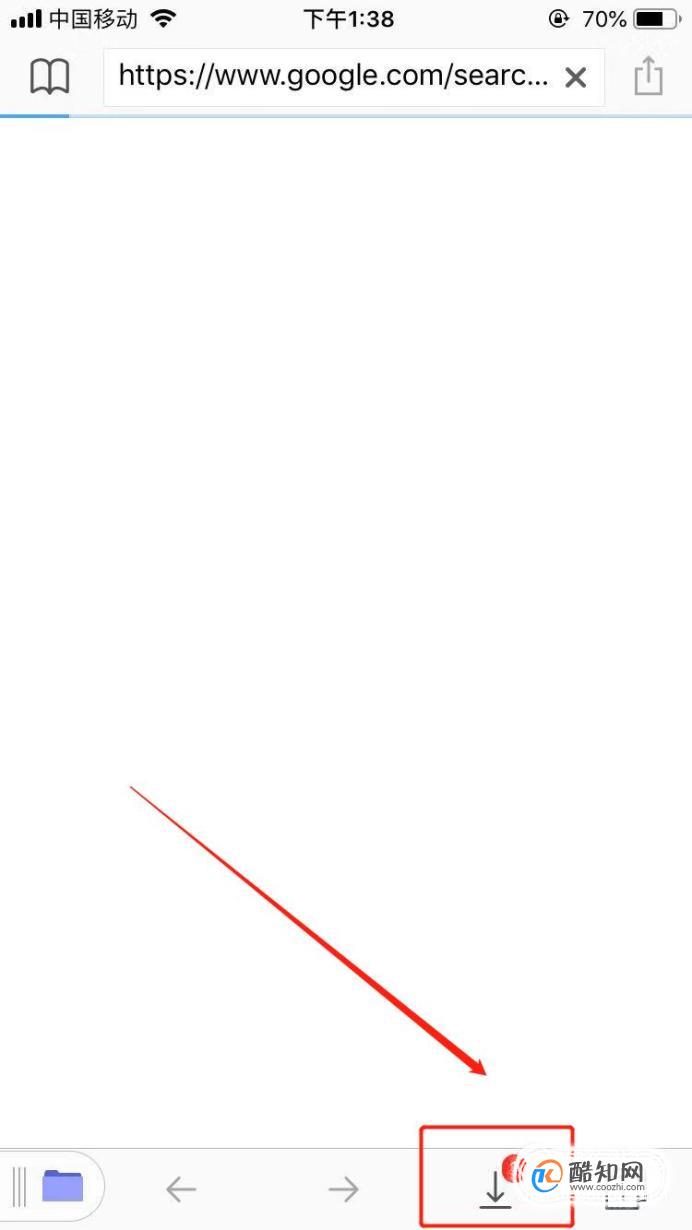Open the files folder button
Viewport: 692px width, 1230px height.
[62, 1187]
